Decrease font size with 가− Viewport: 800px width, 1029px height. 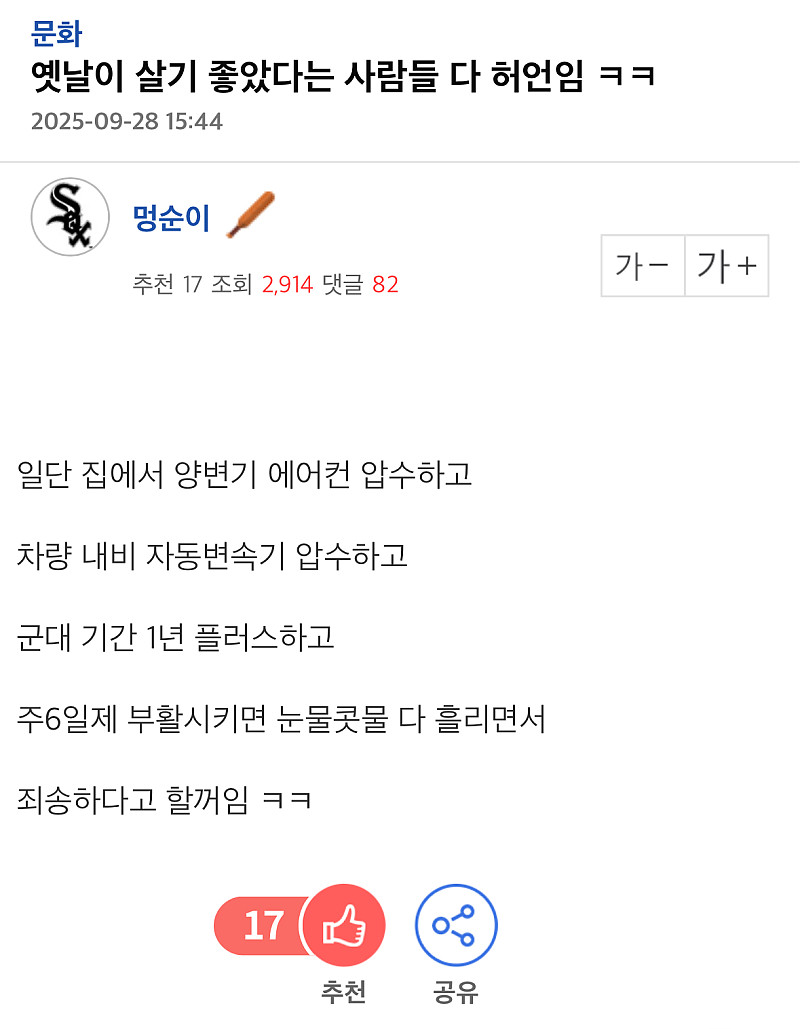click(642, 266)
